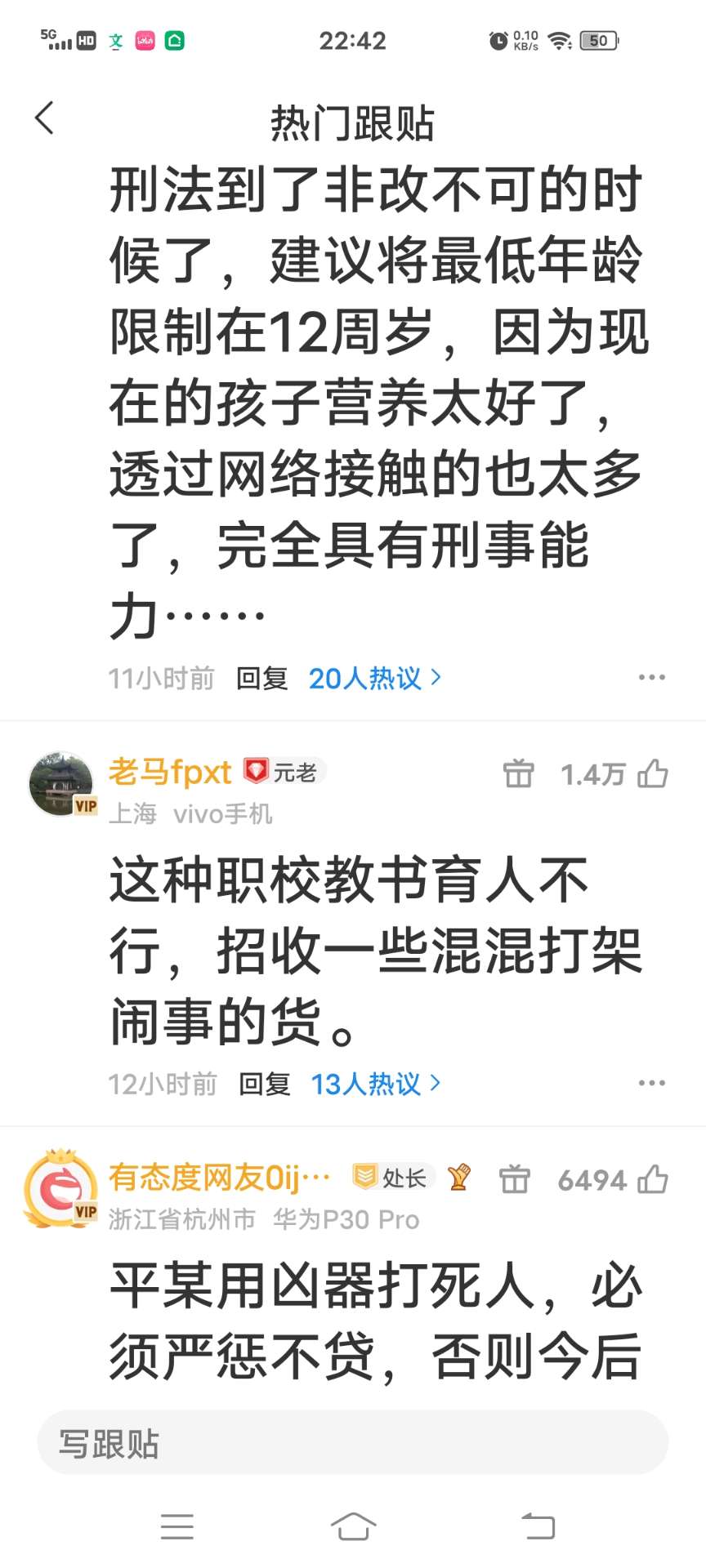The width and height of the screenshot is (706, 1568).
Task: Open the 13人热议 discussion thread
Action: pos(375,1084)
